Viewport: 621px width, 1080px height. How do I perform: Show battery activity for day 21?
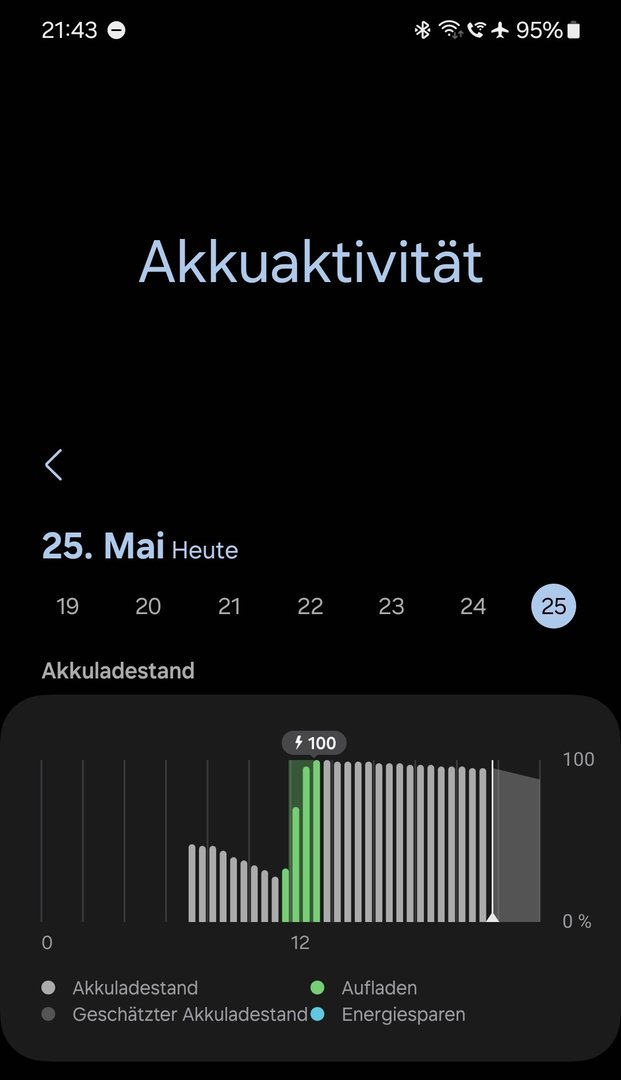pyautogui.click(x=229, y=606)
